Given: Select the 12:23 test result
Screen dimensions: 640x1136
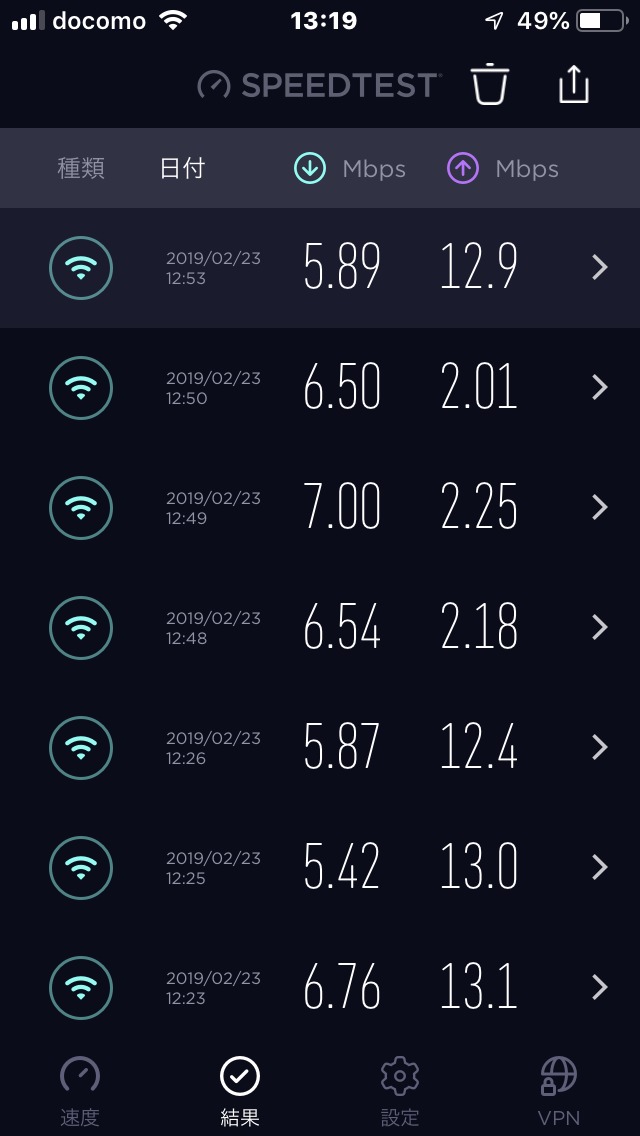Looking at the screenshot, I should click(320, 988).
